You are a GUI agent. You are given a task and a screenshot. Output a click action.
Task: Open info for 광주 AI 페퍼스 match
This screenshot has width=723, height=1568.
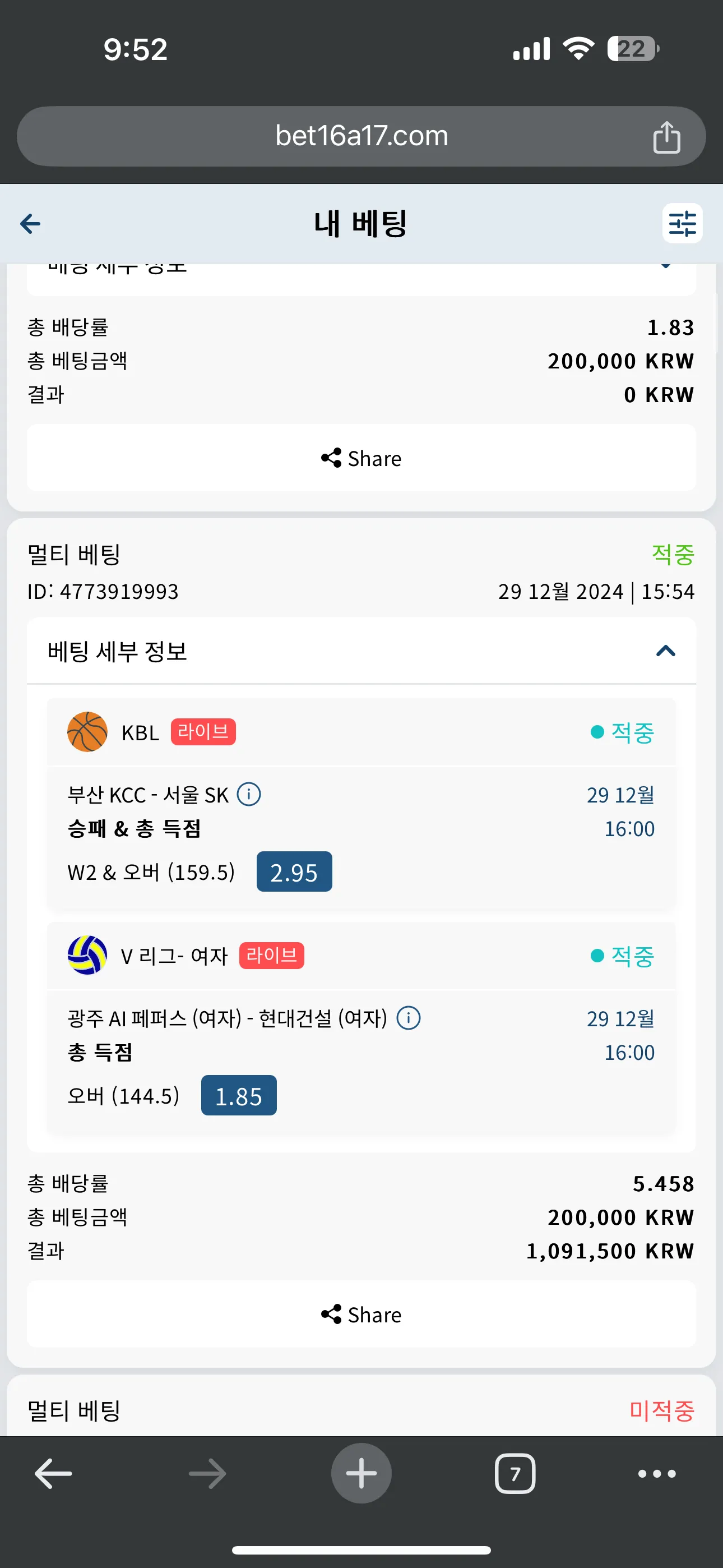[409, 1018]
